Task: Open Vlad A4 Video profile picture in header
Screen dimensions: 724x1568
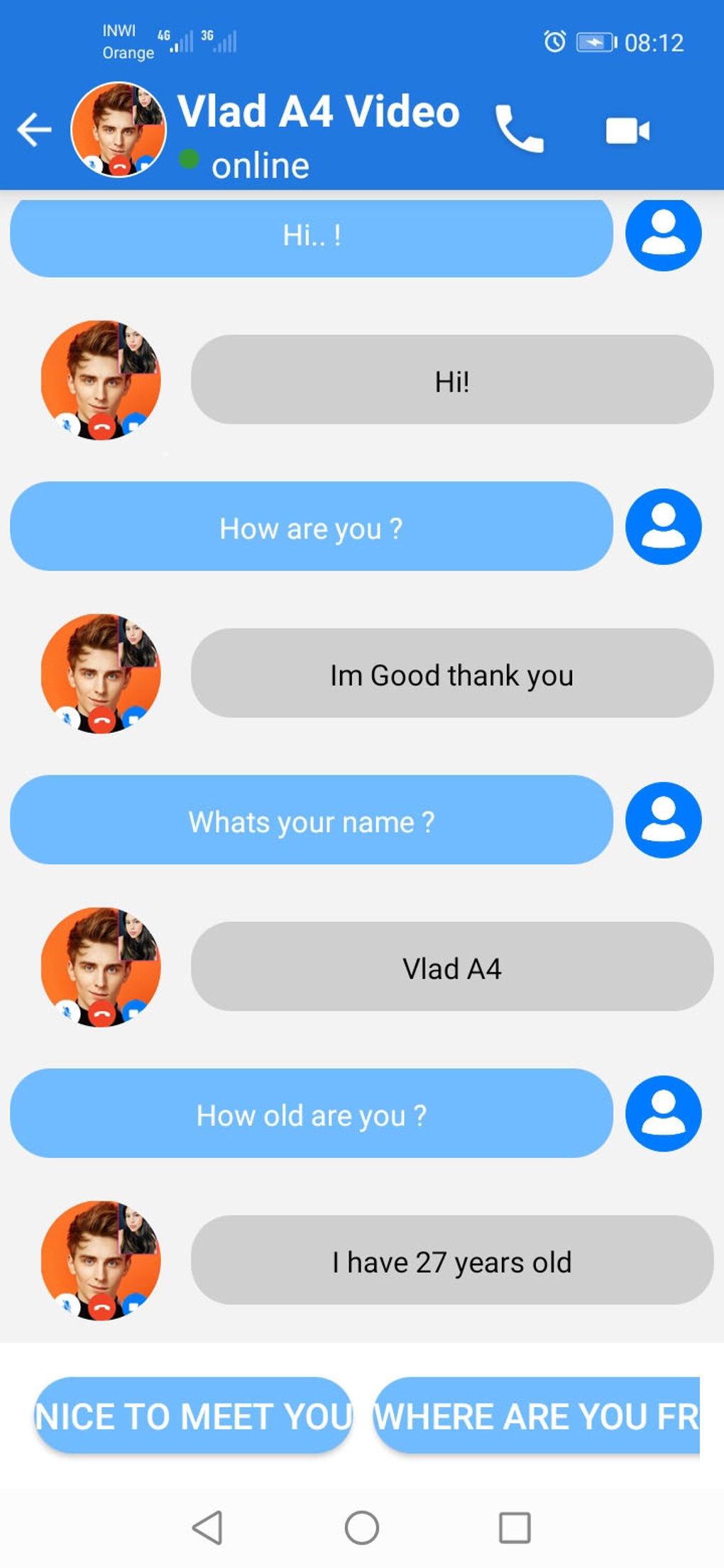Action: [x=119, y=130]
